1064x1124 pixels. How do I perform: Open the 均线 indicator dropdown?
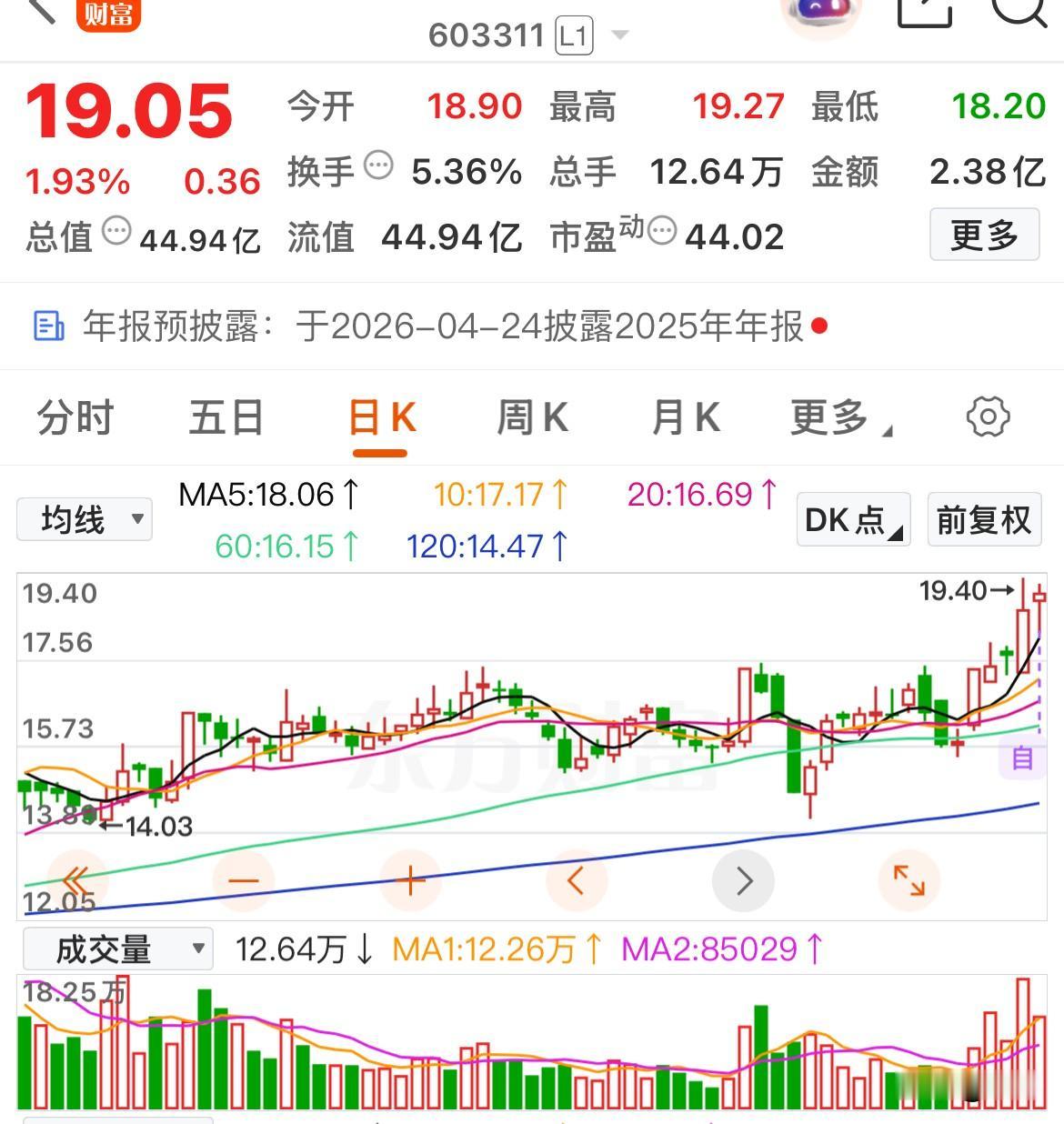(x=85, y=520)
